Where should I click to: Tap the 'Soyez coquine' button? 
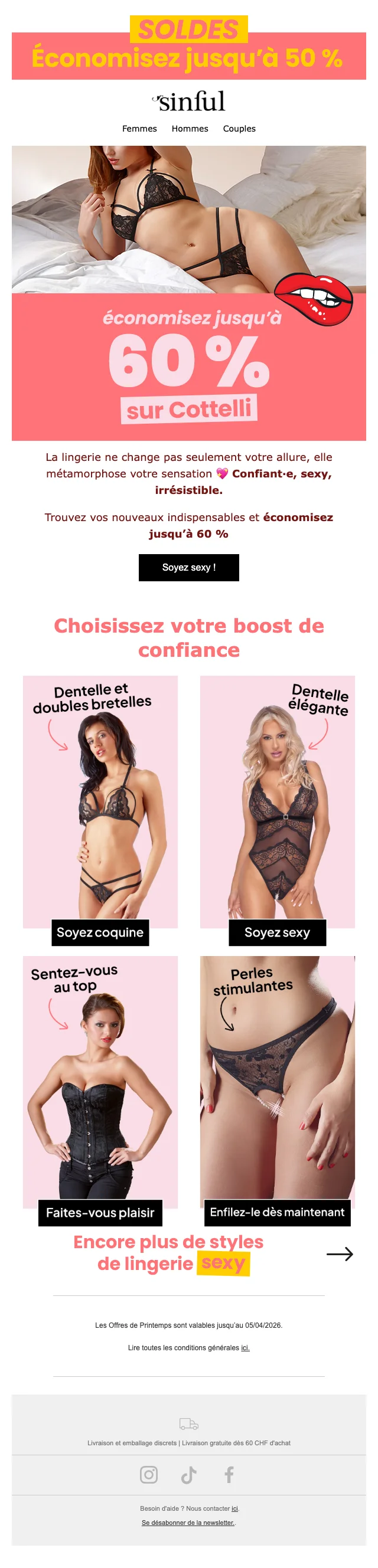[100, 932]
